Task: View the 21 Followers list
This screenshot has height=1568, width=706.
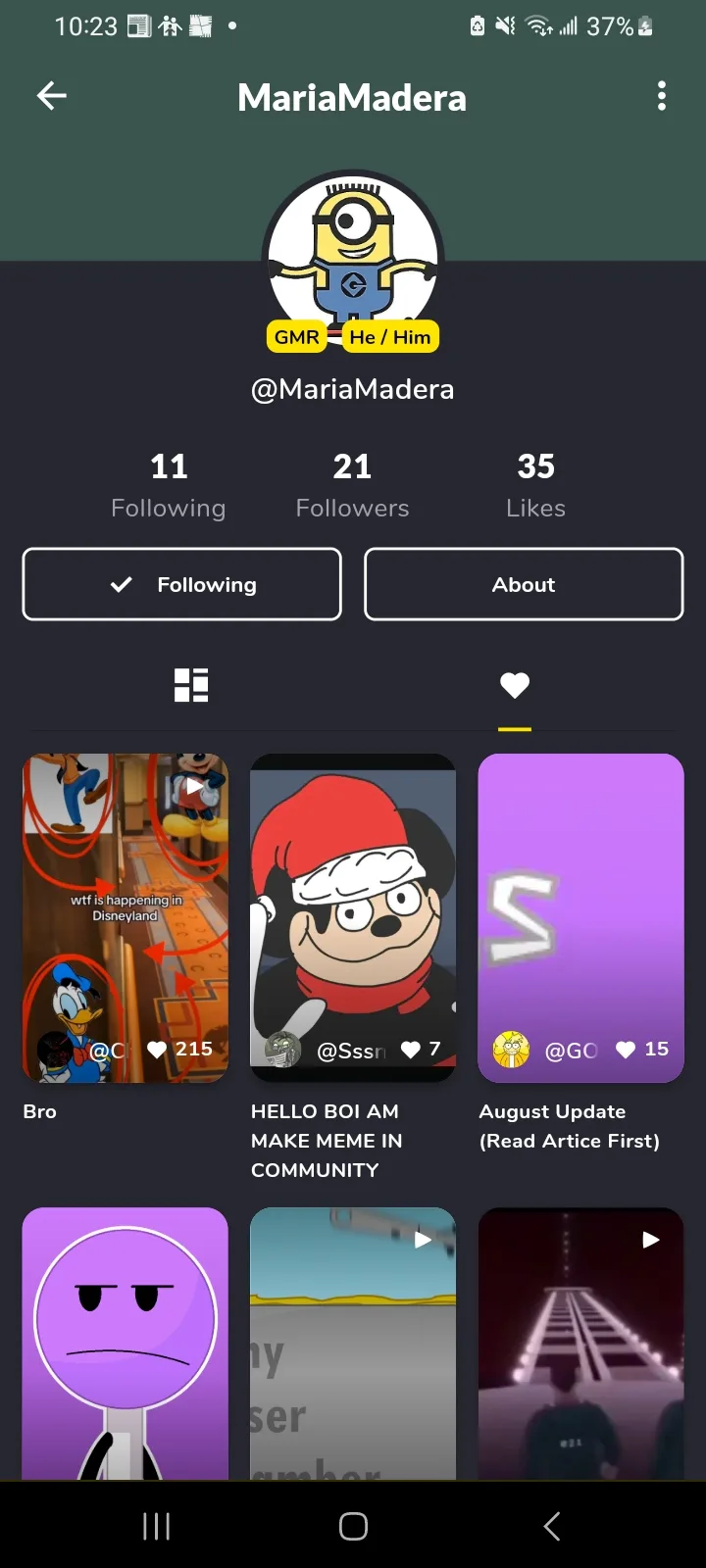Action: (352, 486)
